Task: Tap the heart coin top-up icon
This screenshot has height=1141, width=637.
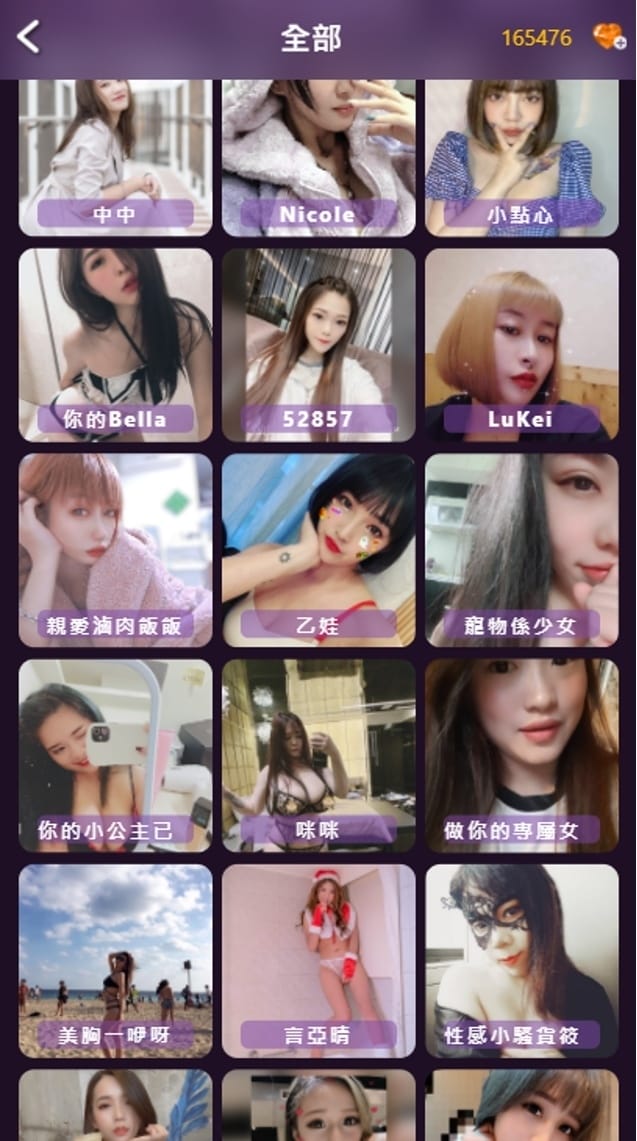Action: [608, 38]
